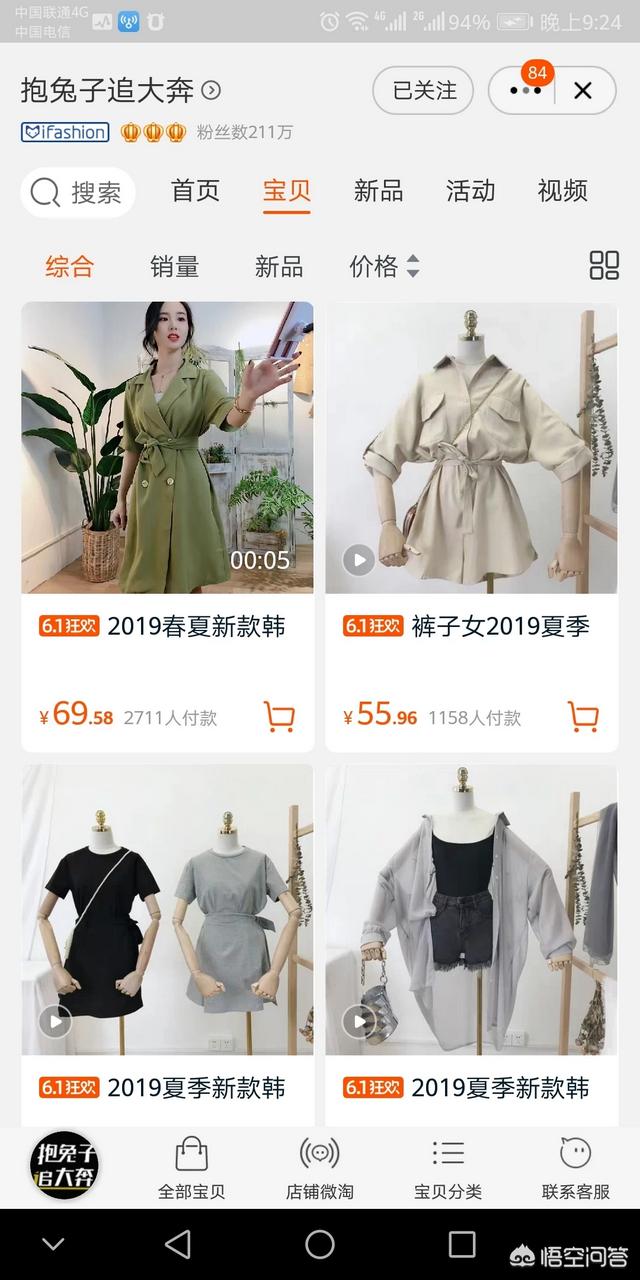
Task: Switch to the 新品 top tab
Action: point(378,191)
